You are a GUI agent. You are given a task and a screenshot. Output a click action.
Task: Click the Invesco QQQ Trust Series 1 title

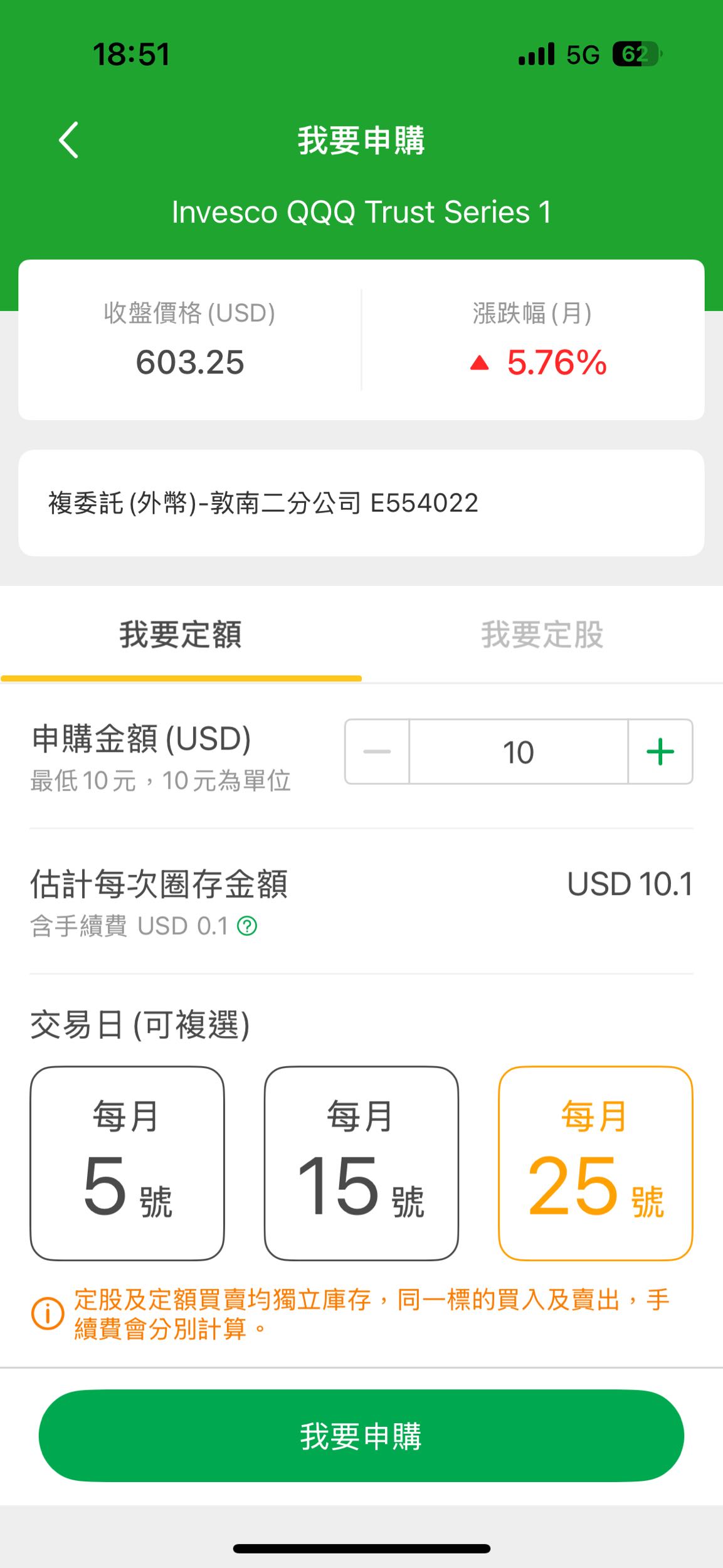coord(361,211)
